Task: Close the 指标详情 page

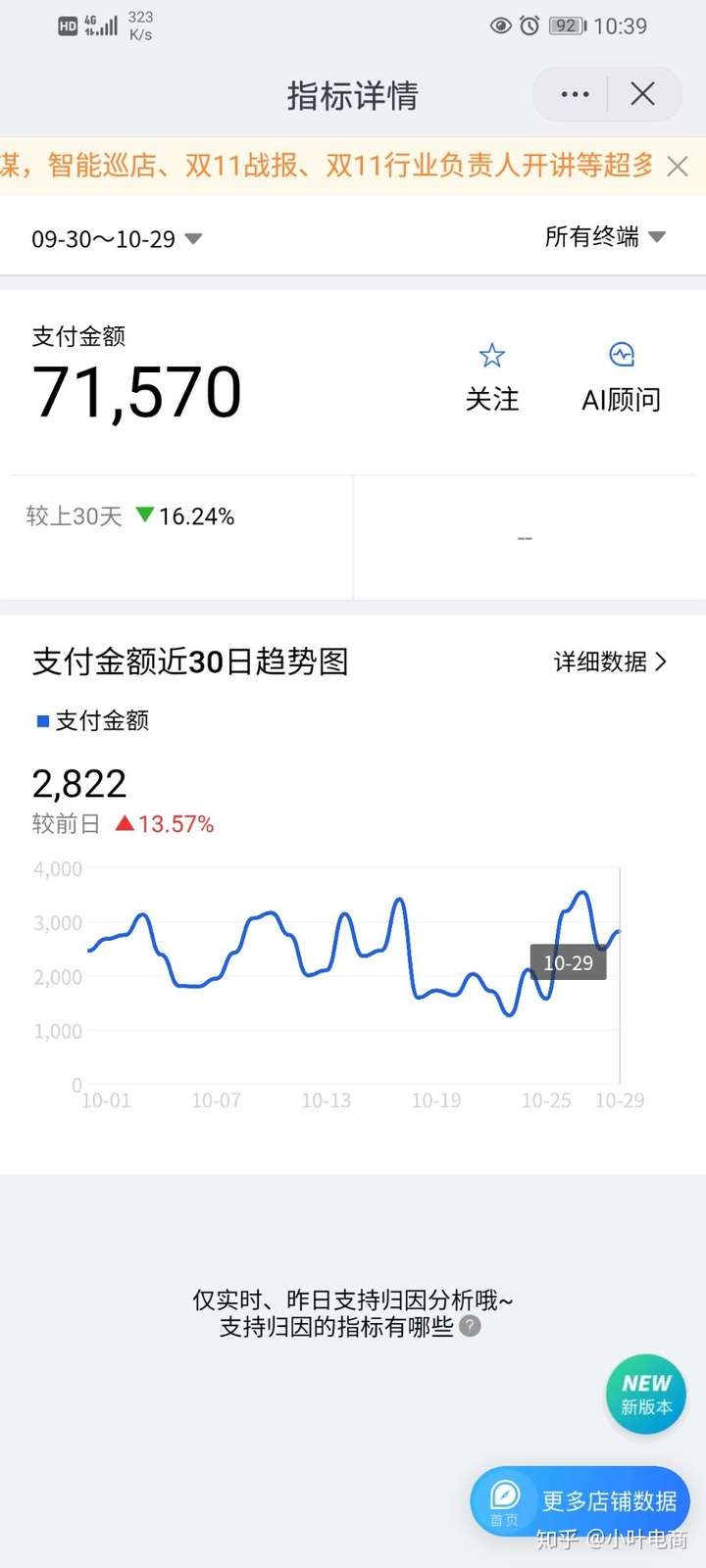Action: (x=642, y=94)
